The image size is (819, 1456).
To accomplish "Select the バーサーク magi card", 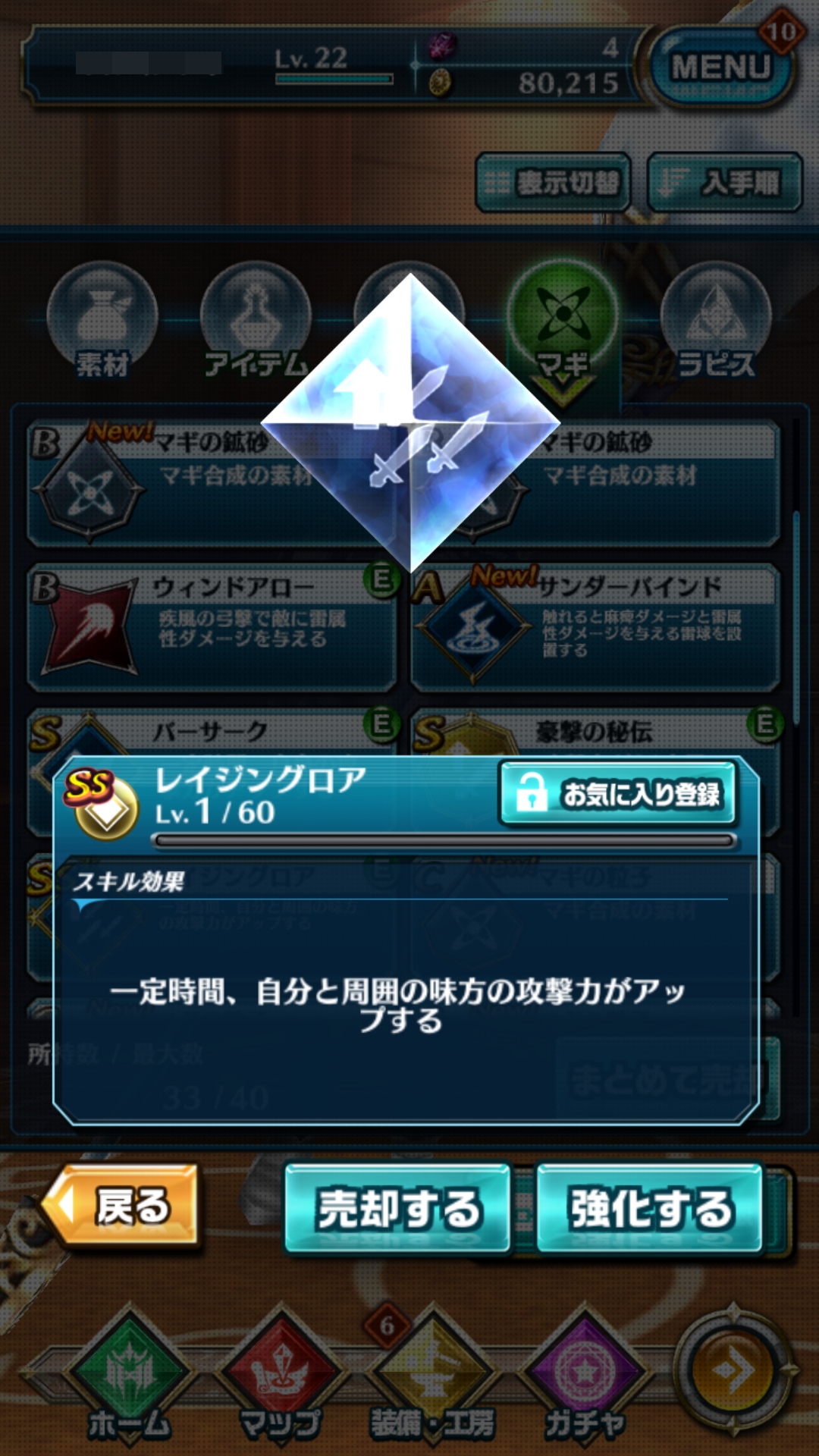I will 212,731.
